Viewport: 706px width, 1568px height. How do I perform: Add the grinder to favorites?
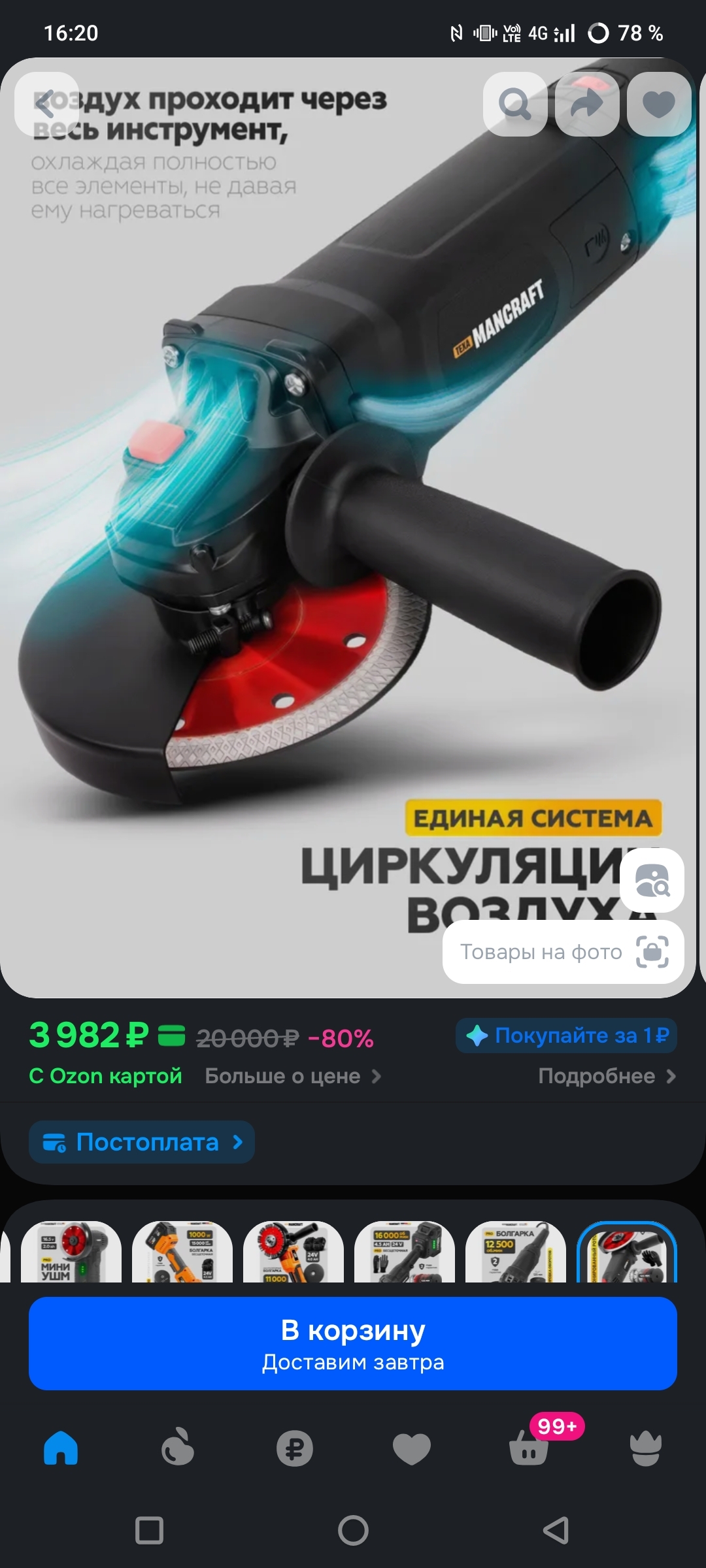coord(658,104)
